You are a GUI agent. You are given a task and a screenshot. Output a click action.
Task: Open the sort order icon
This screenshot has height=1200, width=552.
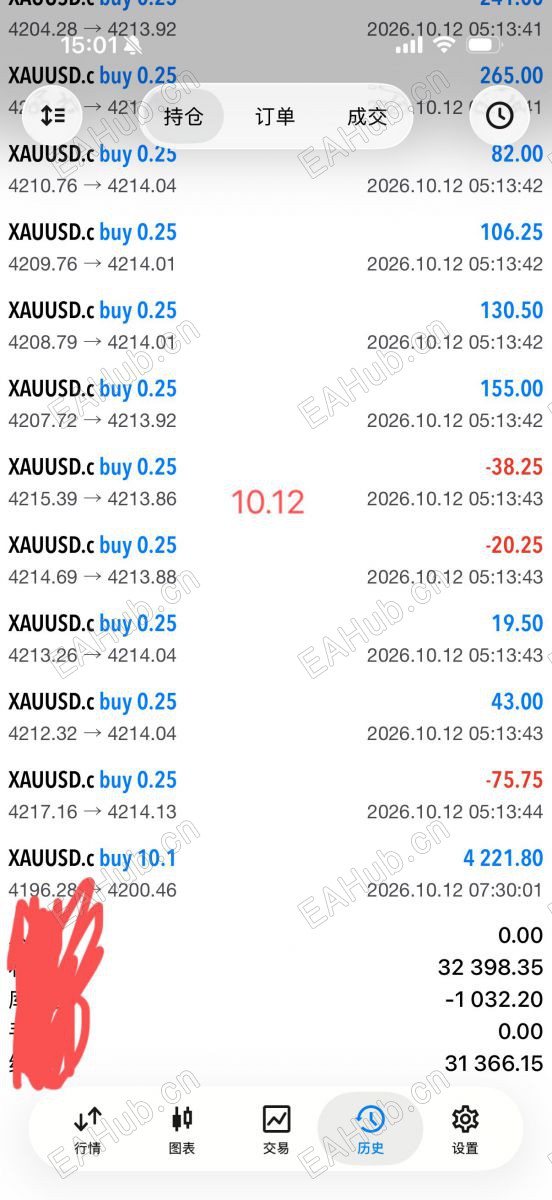coord(52,116)
